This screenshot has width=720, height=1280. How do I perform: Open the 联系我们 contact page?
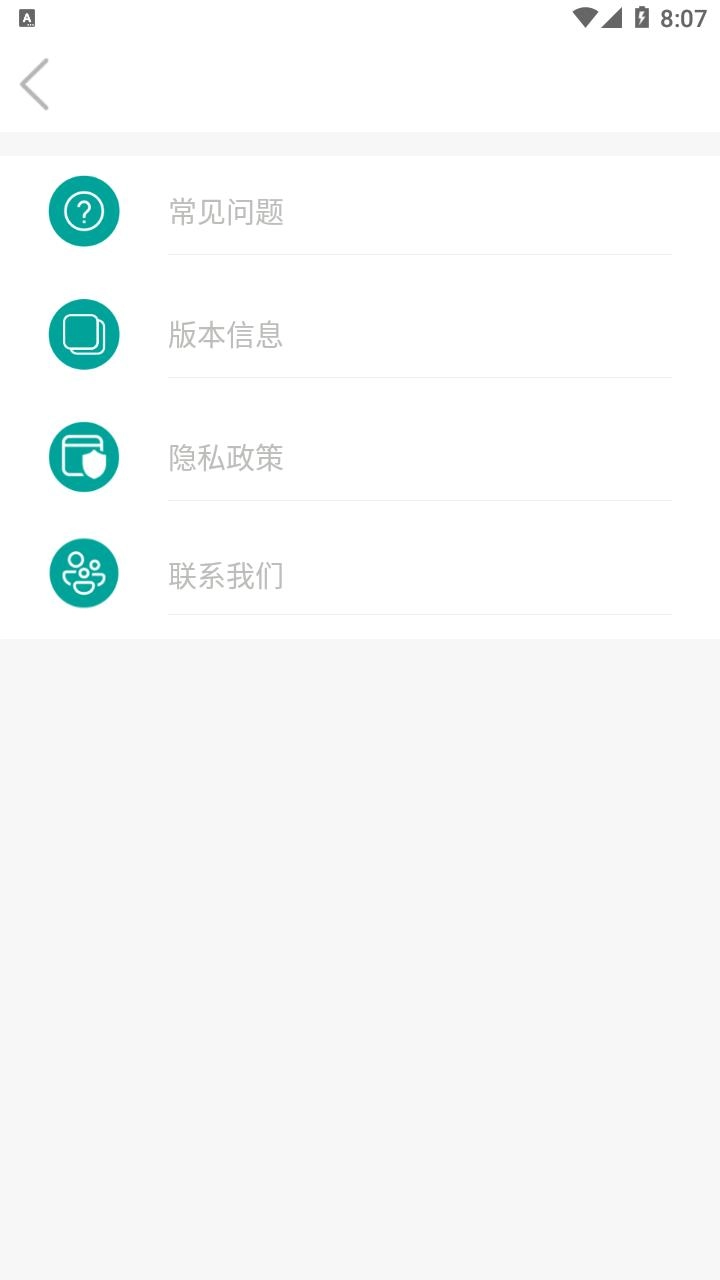(x=226, y=574)
